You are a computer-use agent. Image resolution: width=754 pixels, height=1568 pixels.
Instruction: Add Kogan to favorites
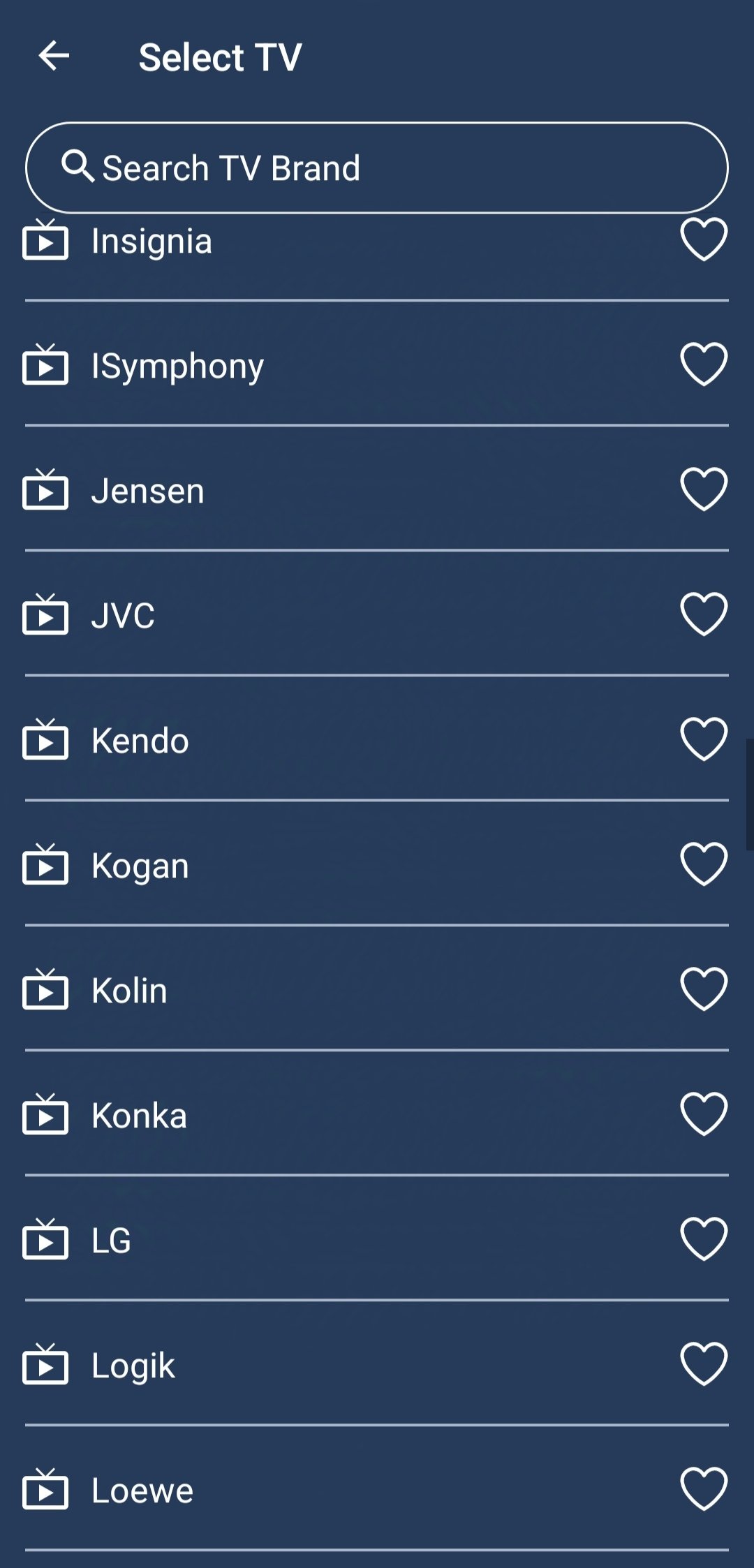pyautogui.click(x=704, y=864)
